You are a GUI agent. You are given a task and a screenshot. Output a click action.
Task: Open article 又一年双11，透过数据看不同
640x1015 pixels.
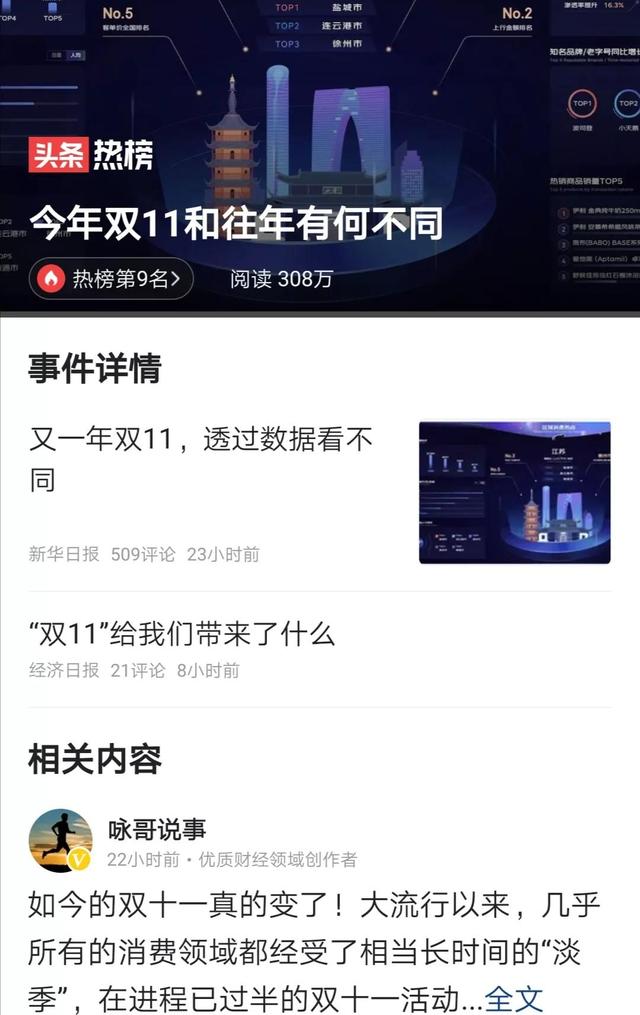[x=201, y=459]
